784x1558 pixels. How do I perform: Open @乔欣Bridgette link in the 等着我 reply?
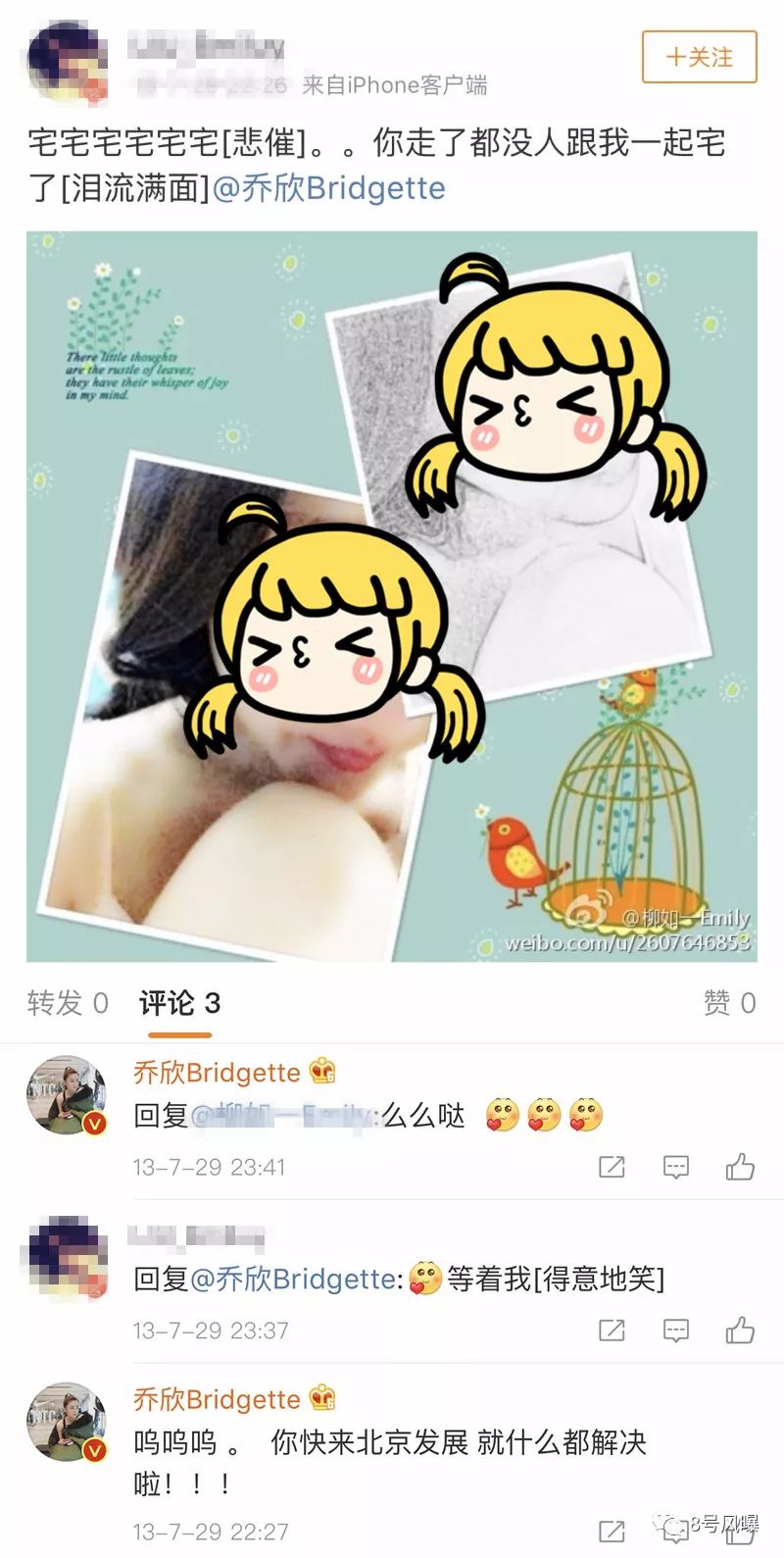coord(293,1279)
